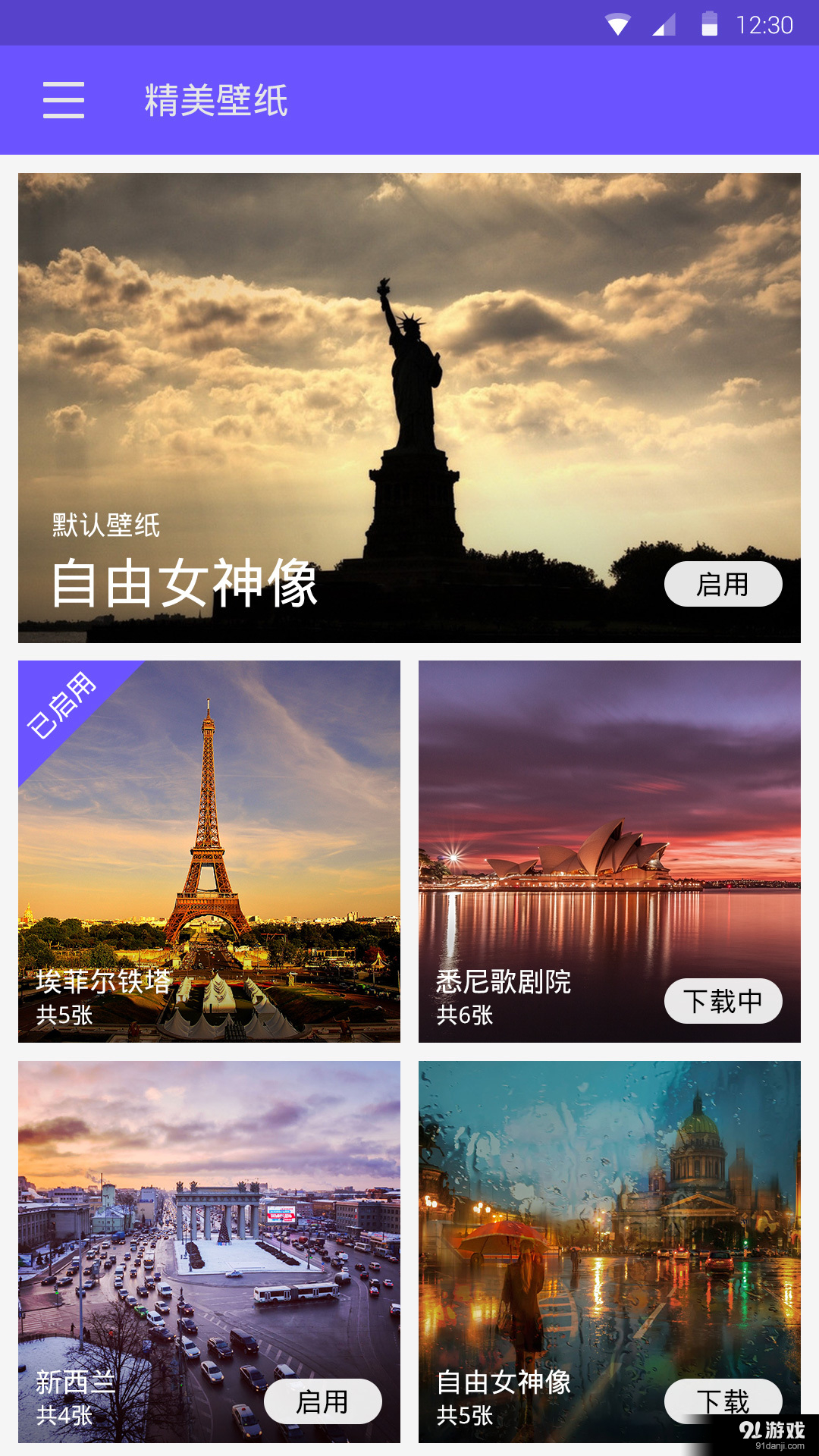Inspect the battery status icon
This screenshot has width=819, height=1456.
(708, 23)
